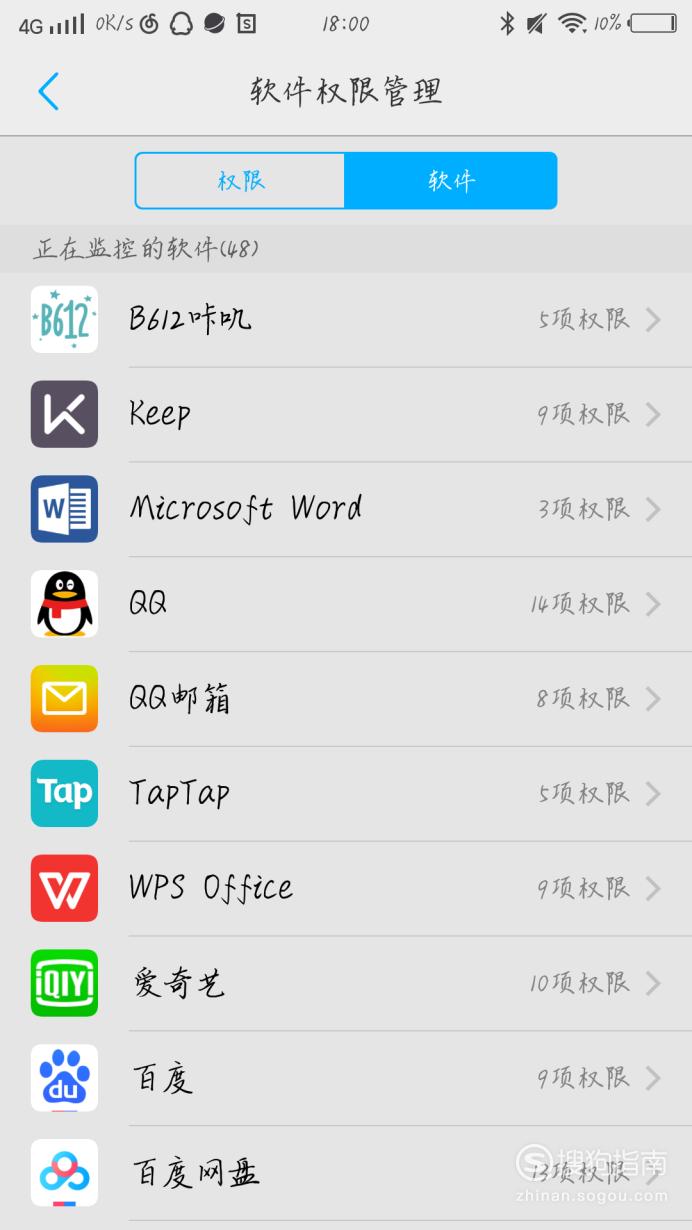This screenshot has width=692, height=1230.
Task: Open B612咔叽 permission settings
Action: coord(346,320)
